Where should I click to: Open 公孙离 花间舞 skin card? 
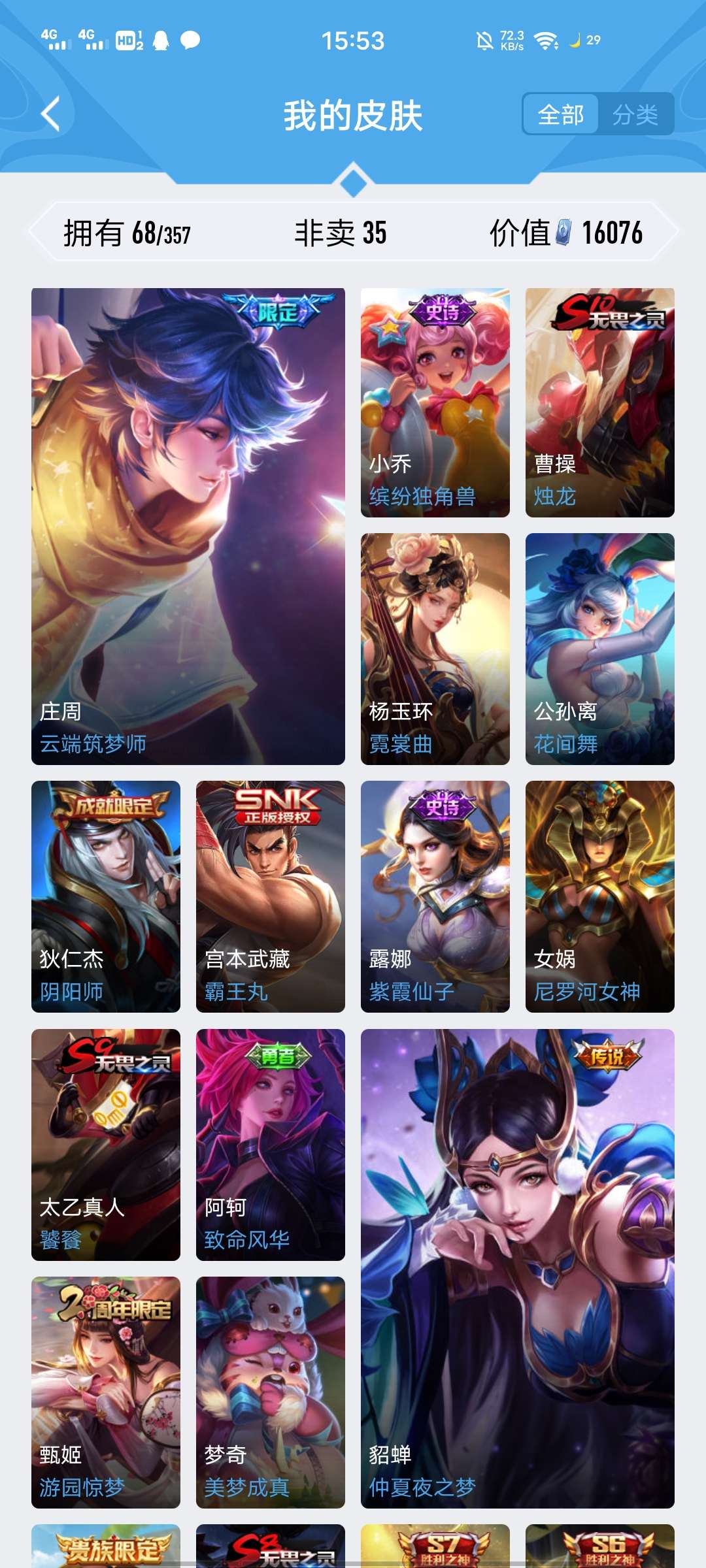[x=600, y=649]
